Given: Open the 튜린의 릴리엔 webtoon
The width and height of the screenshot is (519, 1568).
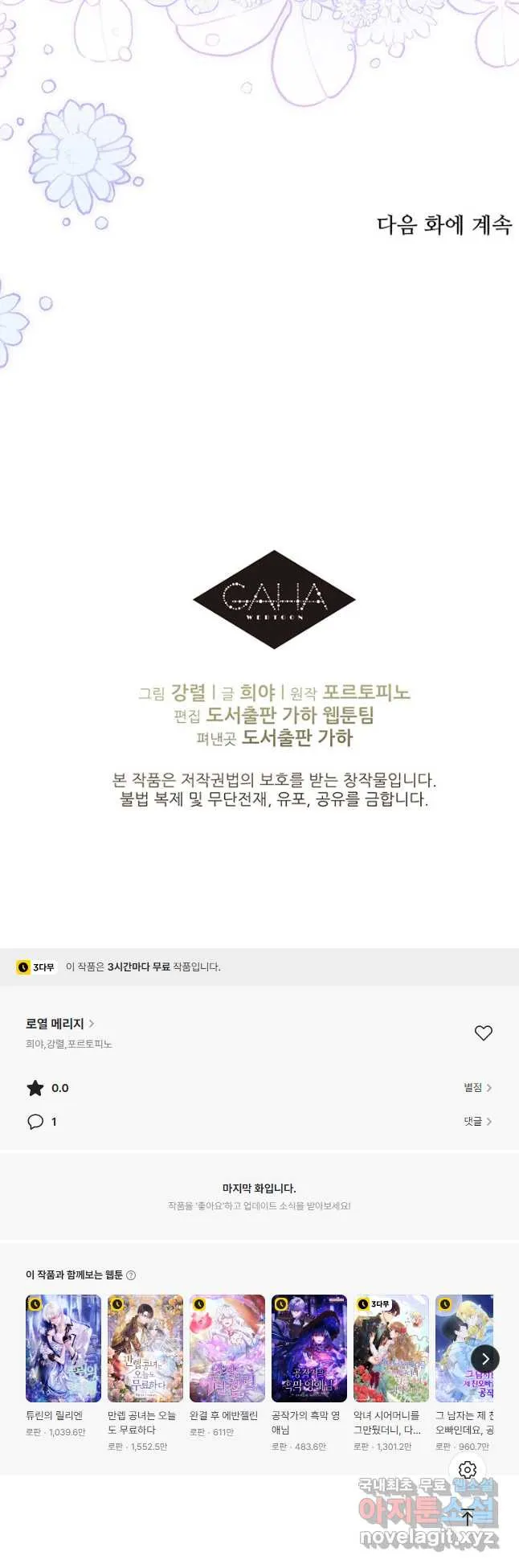Looking at the screenshot, I should click(63, 1348).
